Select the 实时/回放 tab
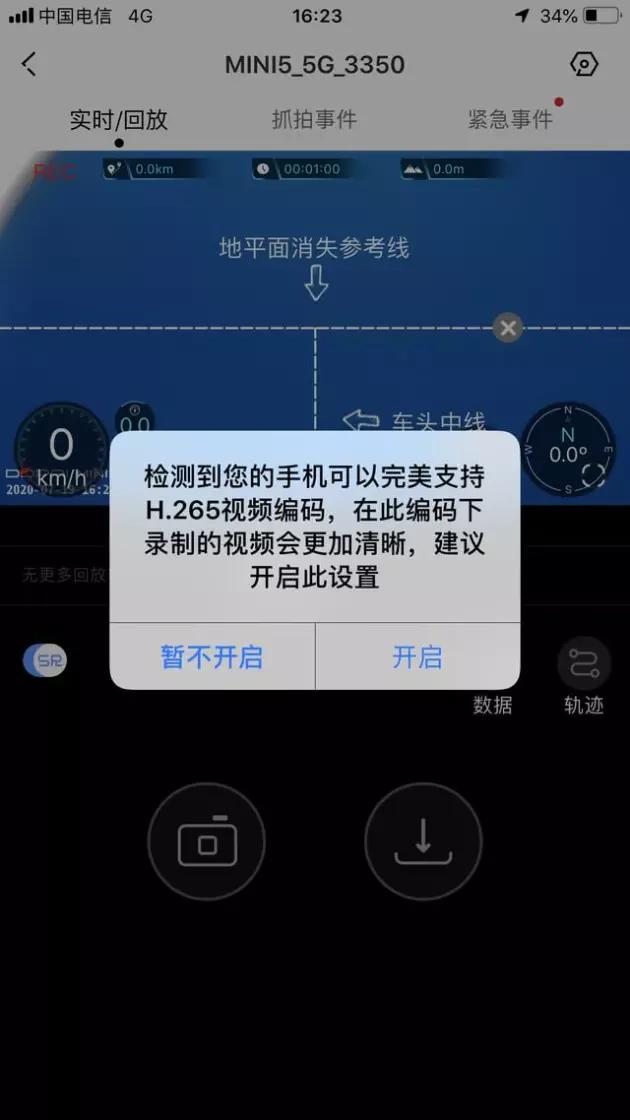The height and width of the screenshot is (1120, 630). (118, 120)
